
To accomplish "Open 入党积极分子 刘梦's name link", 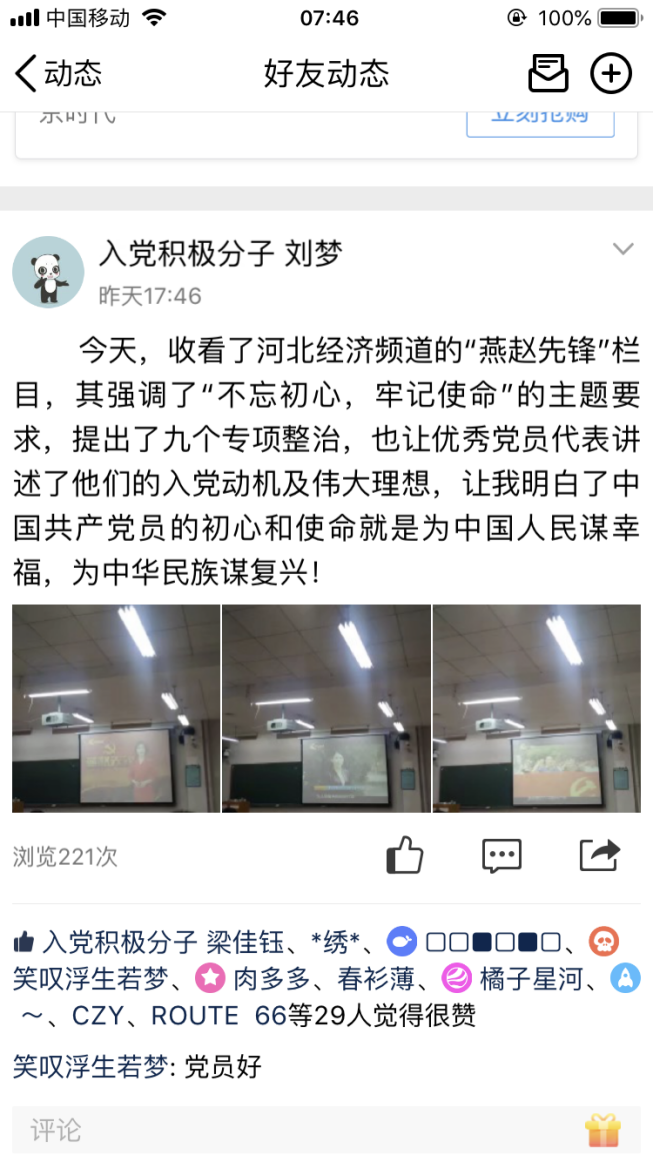I will (x=220, y=254).
